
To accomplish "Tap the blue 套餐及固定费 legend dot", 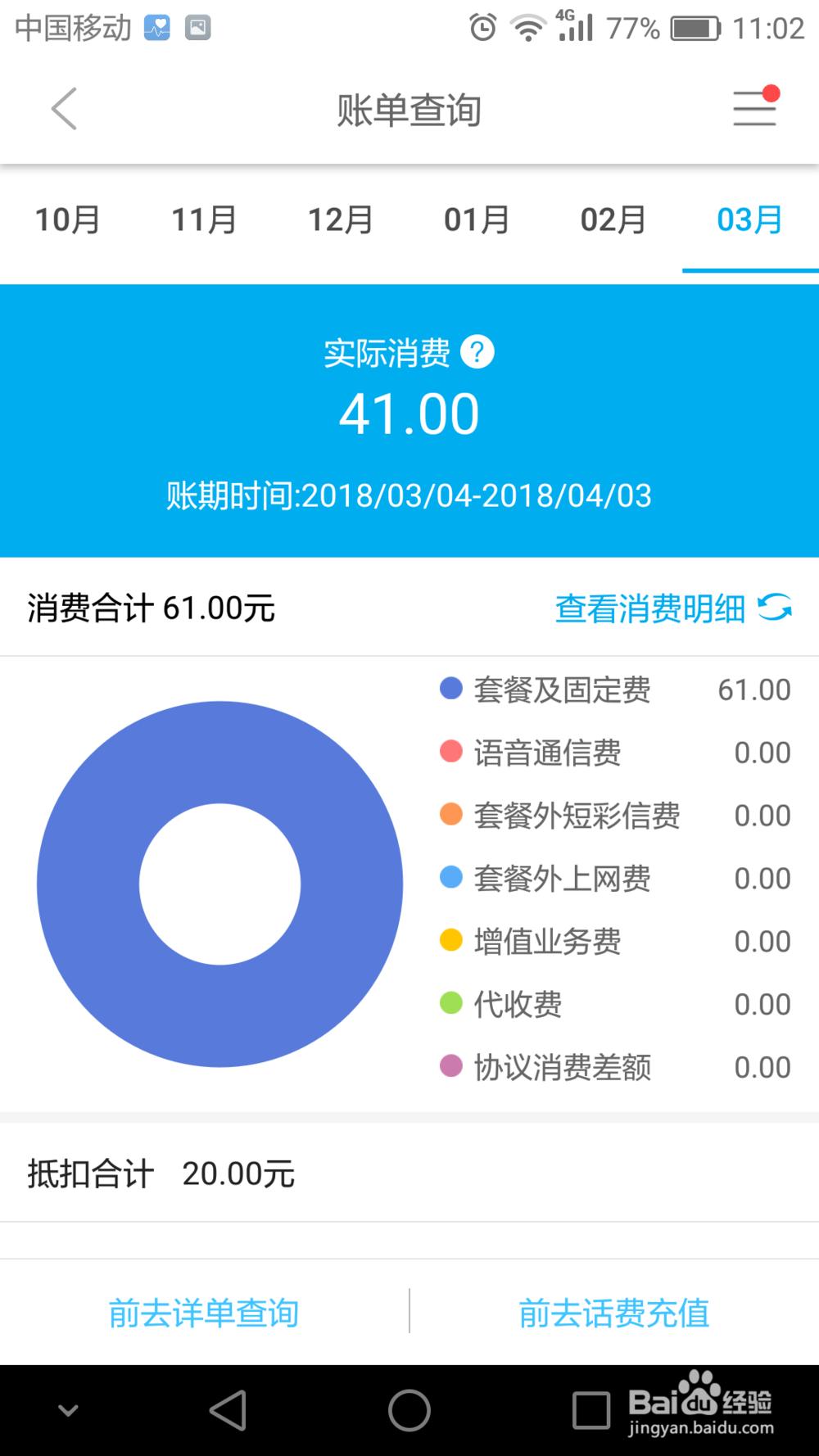I will [x=451, y=688].
